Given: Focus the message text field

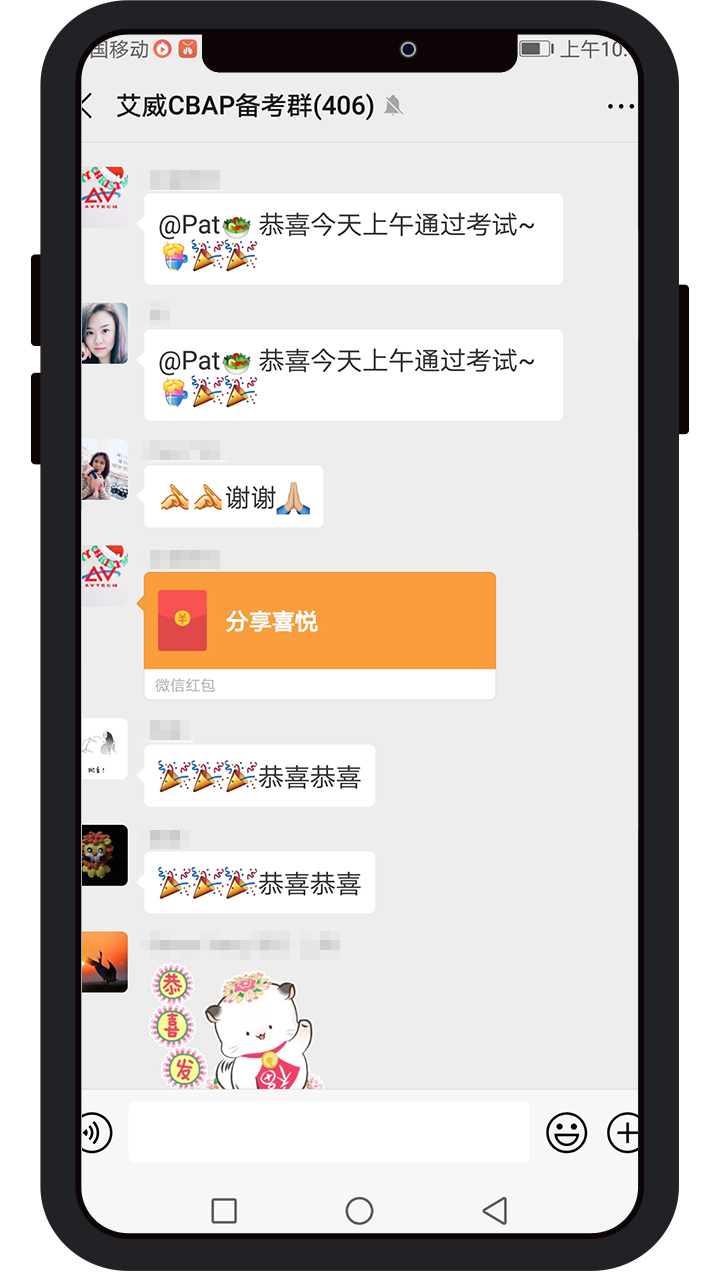Looking at the screenshot, I should (x=328, y=1132).
